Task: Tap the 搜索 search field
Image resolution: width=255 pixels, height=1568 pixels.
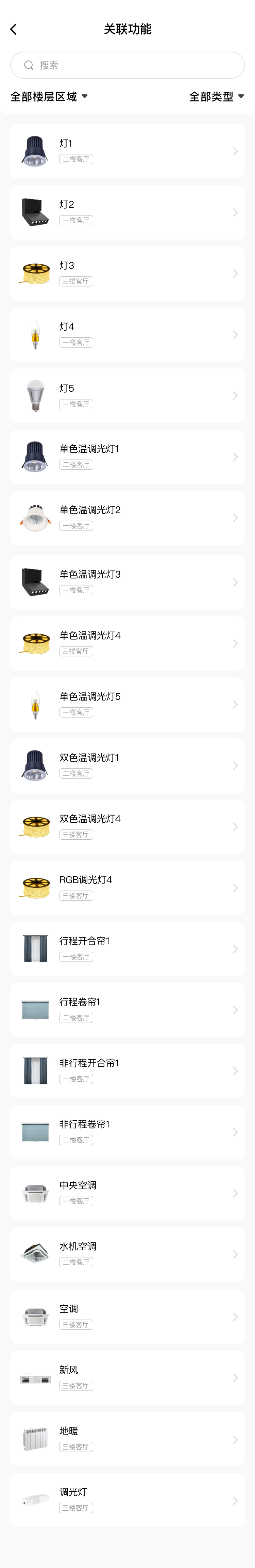Action: [128, 65]
